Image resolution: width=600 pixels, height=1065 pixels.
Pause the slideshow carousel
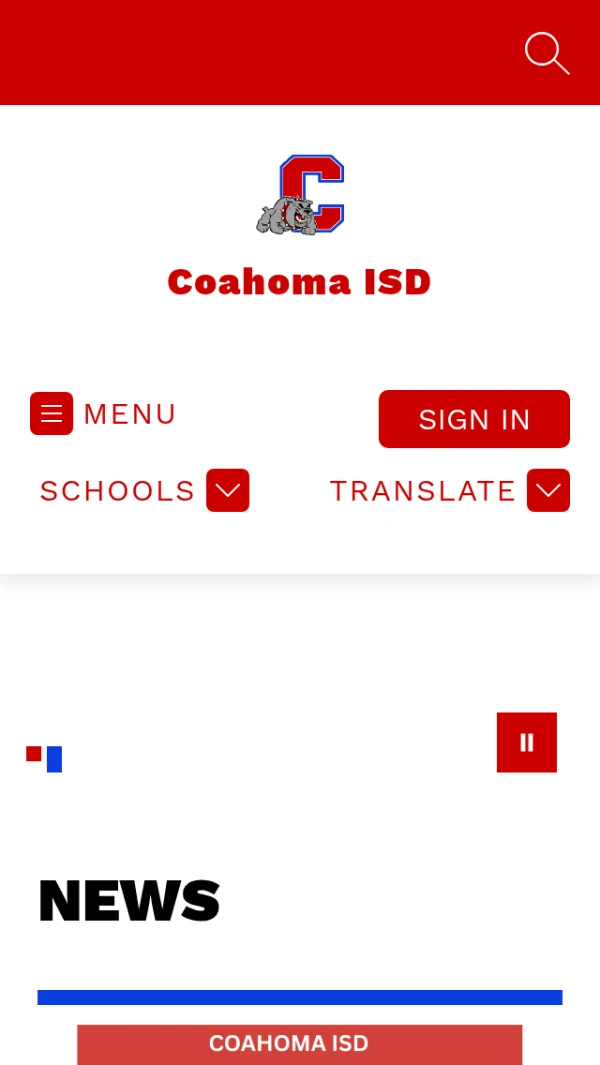pyautogui.click(x=527, y=742)
